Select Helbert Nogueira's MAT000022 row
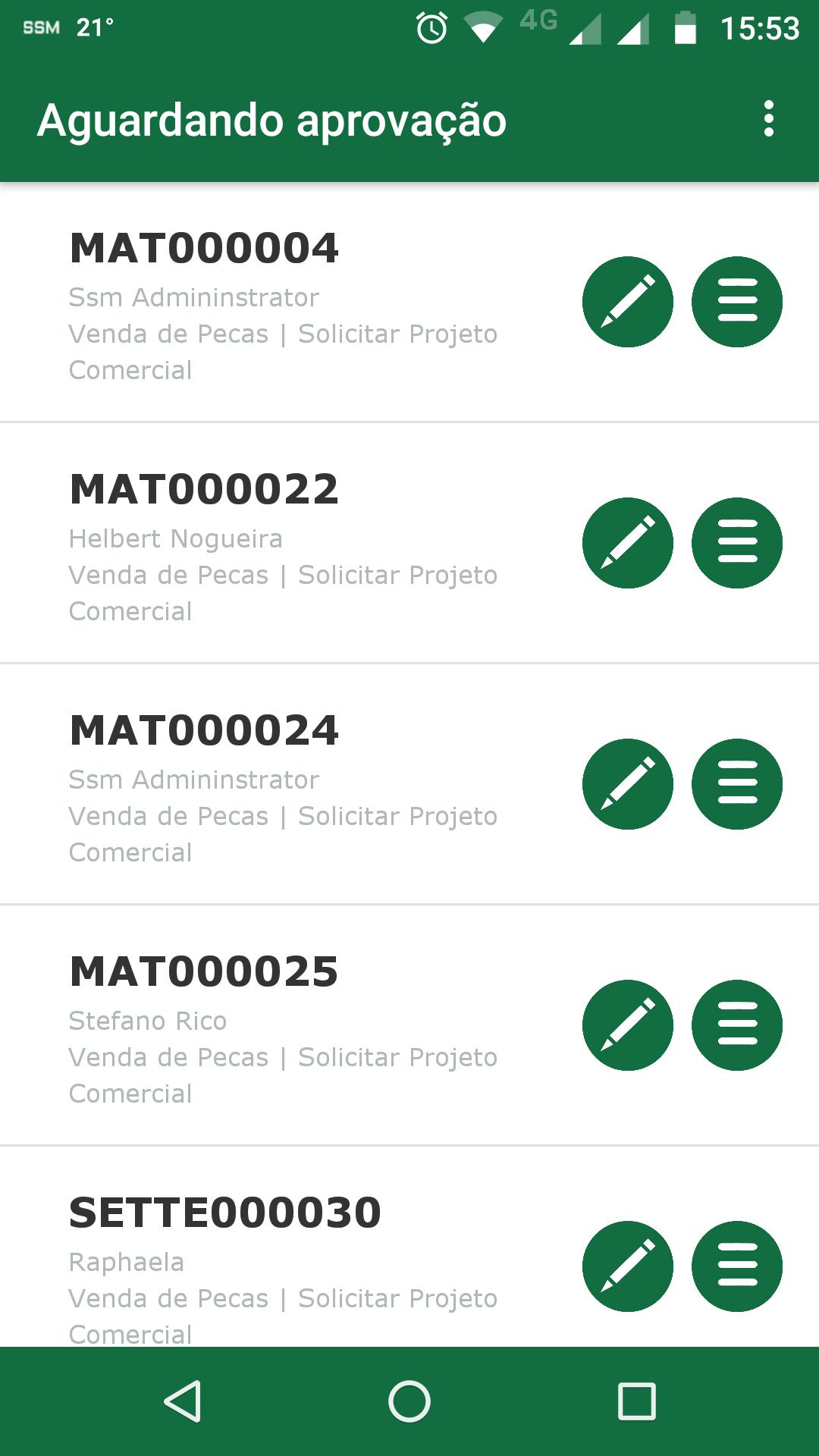819x1456 pixels. pyautogui.click(x=409, y=543)
